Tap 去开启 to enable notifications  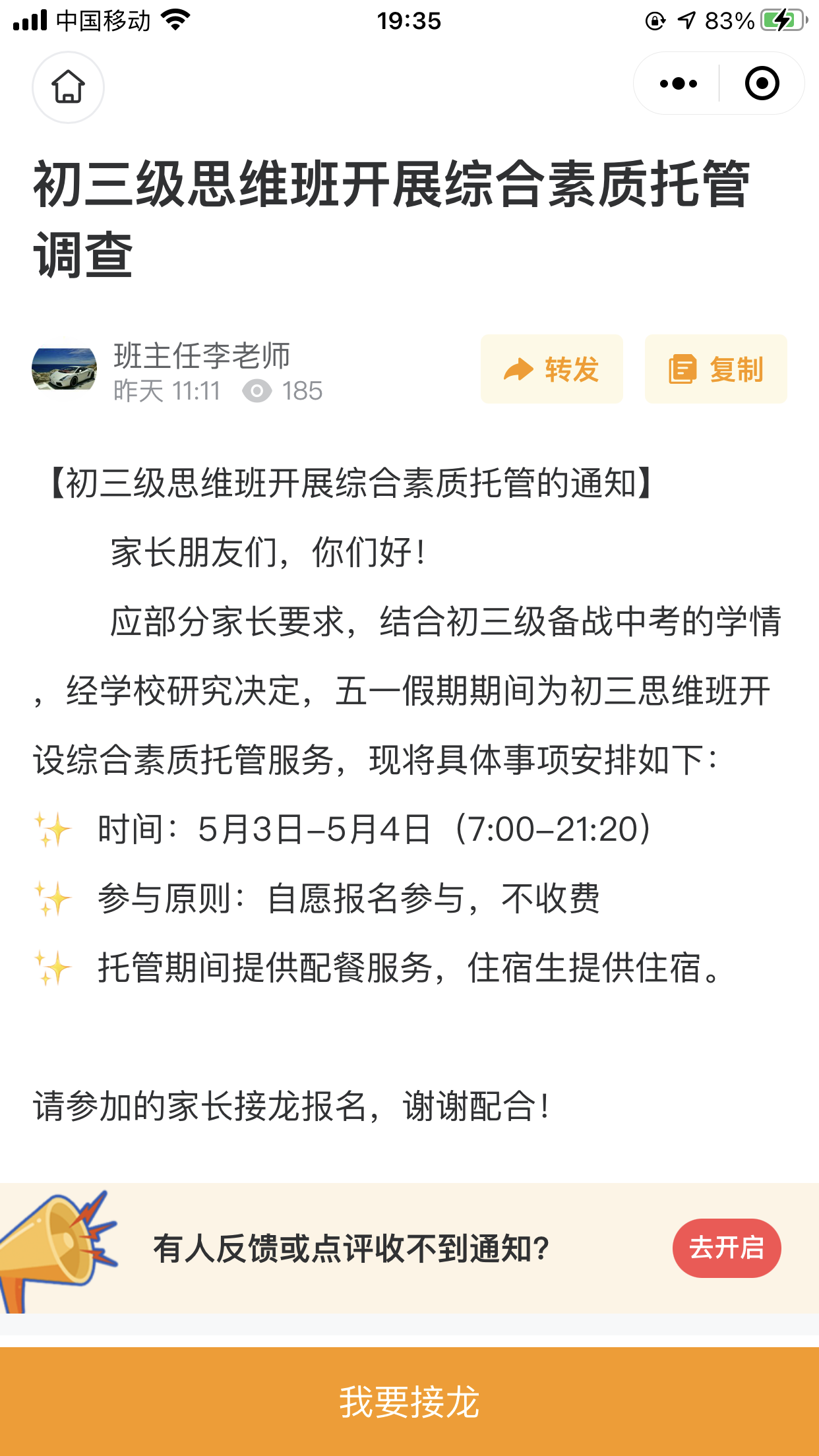pyautogui.click(x=726, y=1248)
